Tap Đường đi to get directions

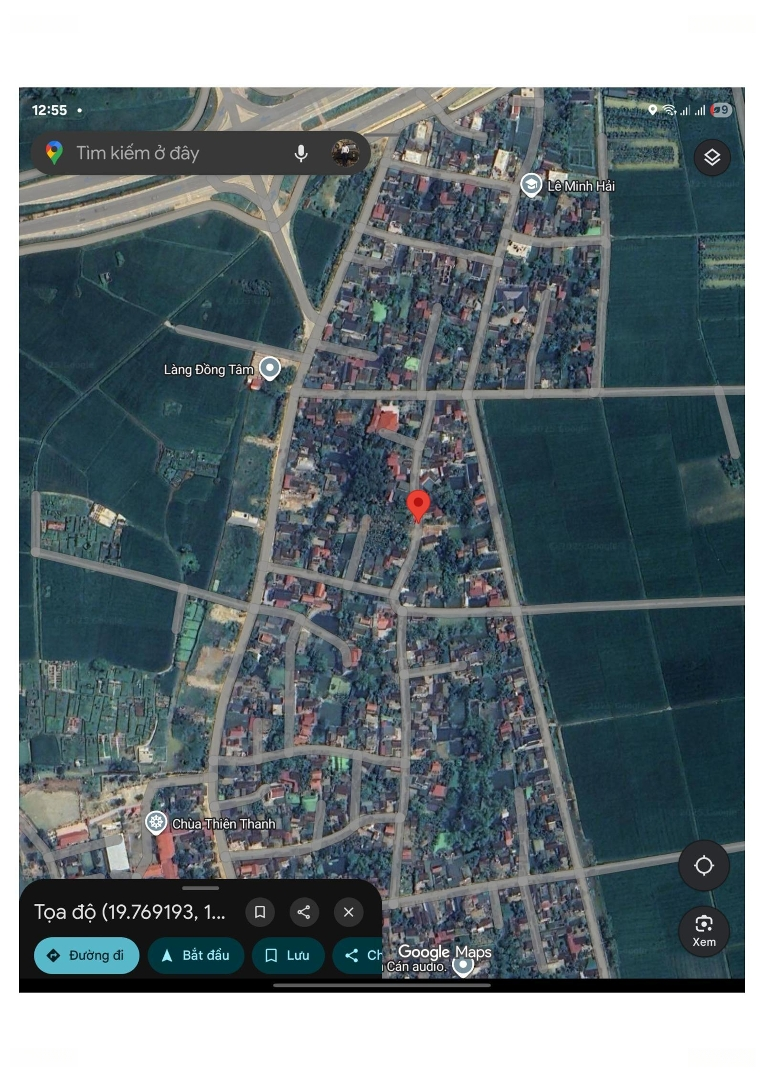[86, 955]
